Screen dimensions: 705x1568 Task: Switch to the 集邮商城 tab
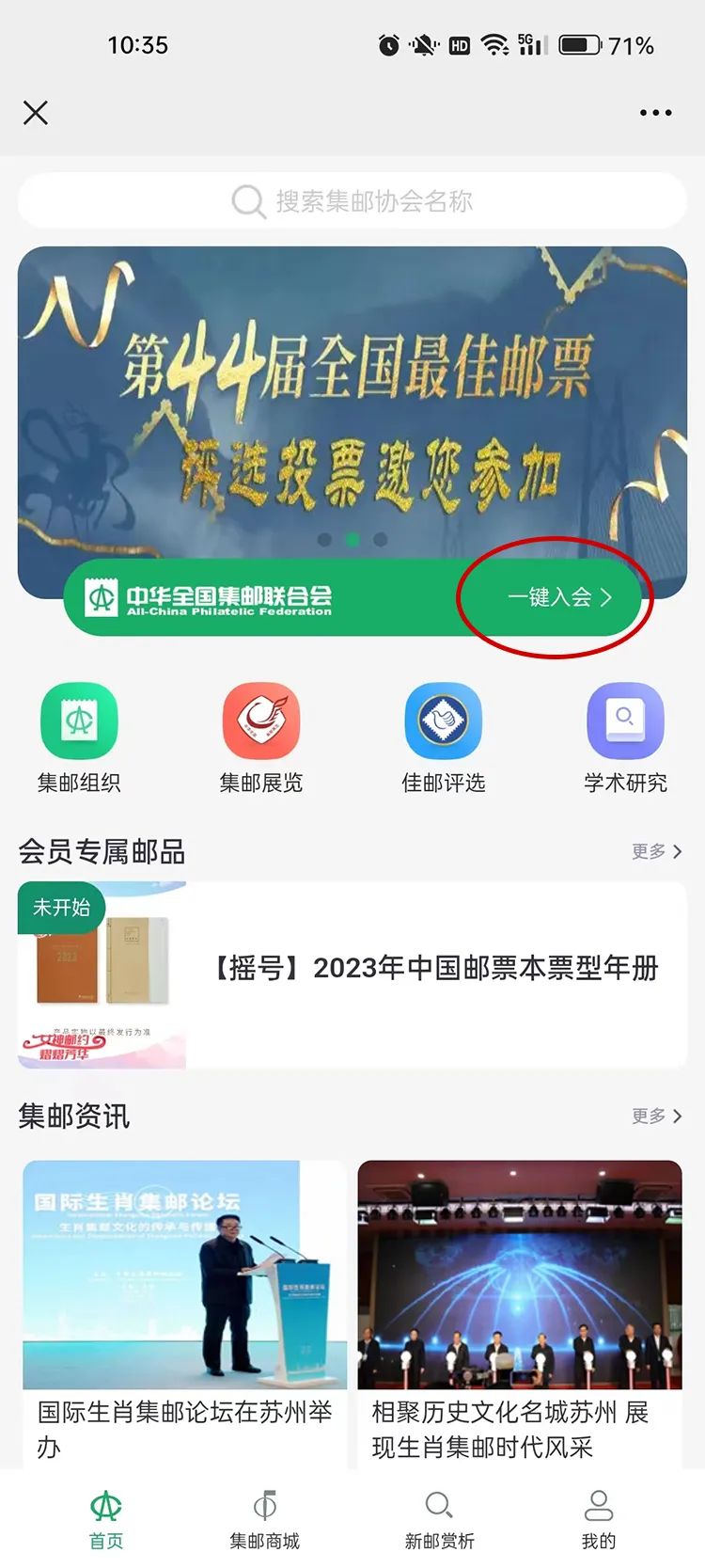tap(265, 1519)
